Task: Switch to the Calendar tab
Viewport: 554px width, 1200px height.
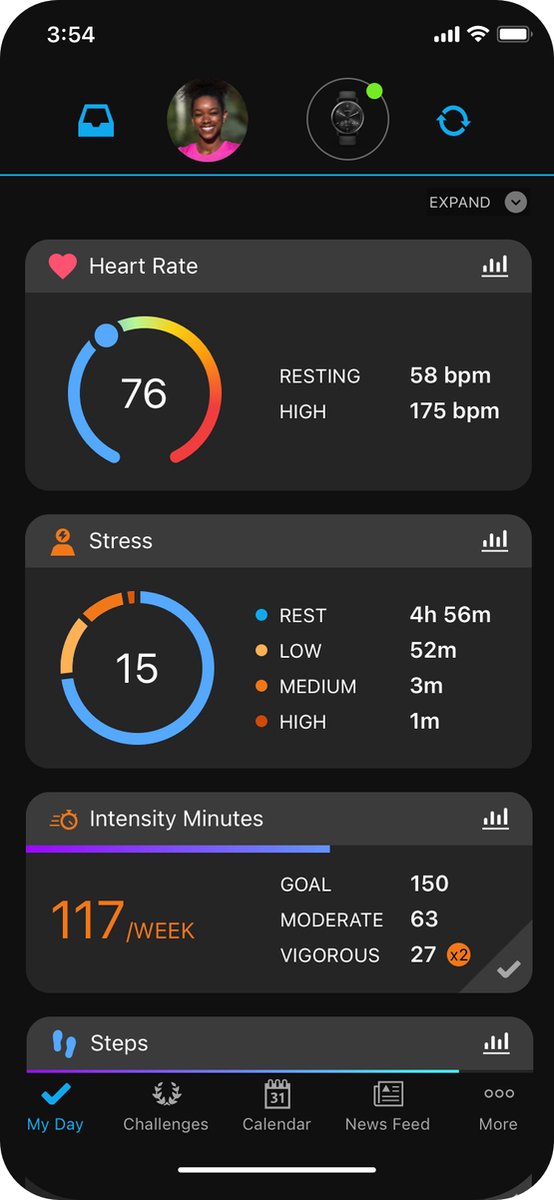Action: 277,1107
